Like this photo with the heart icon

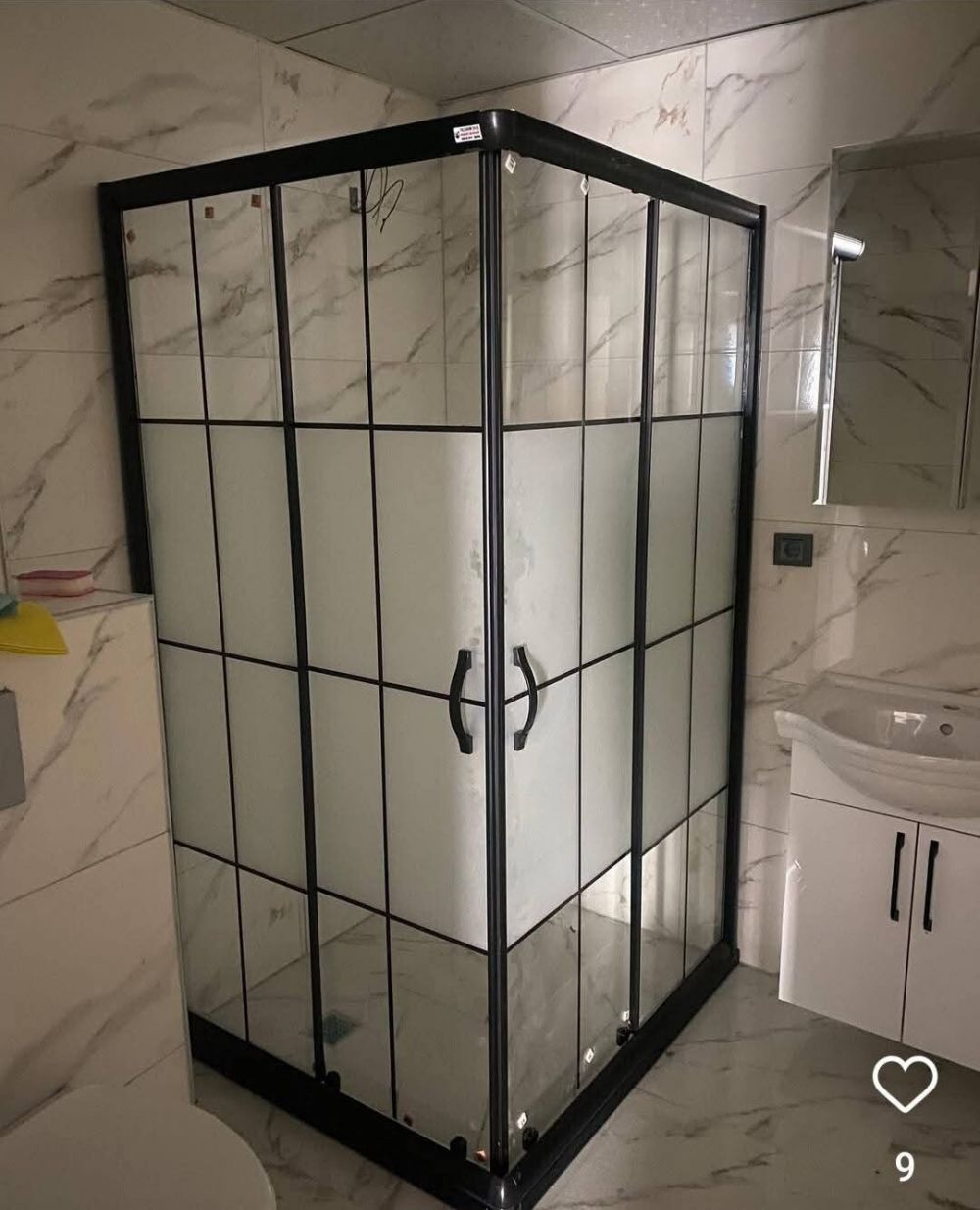pos(905,1084)
